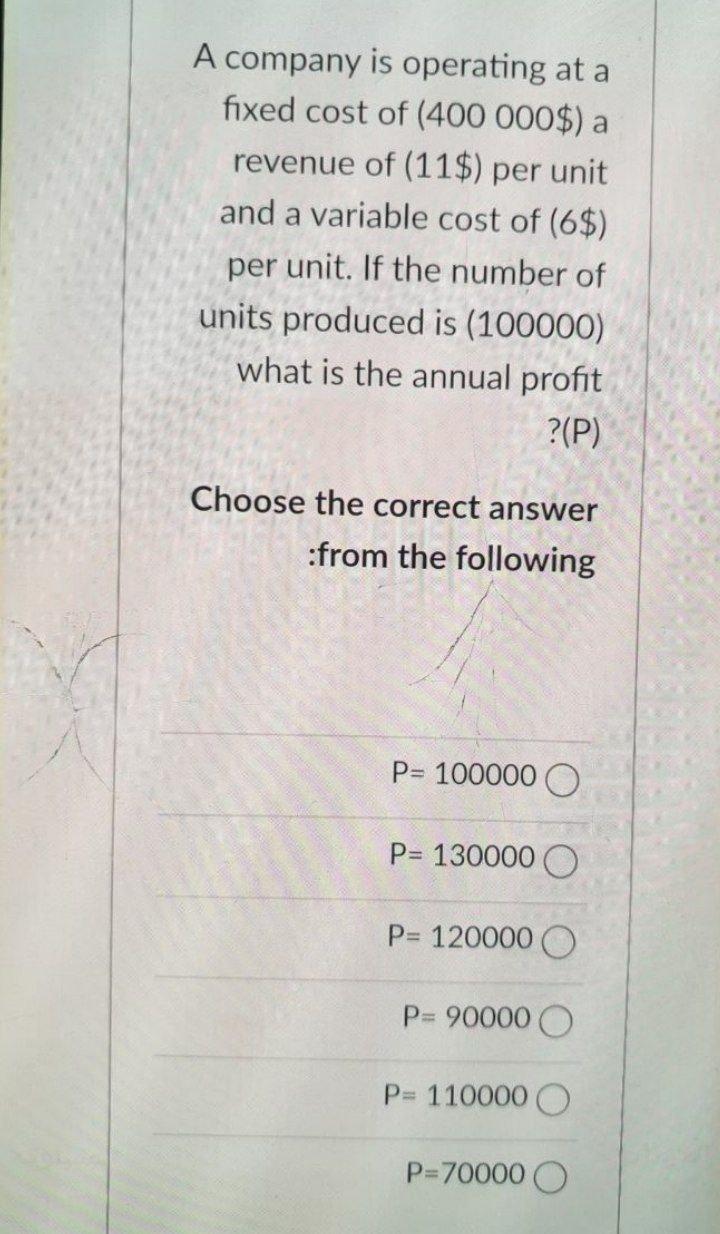Select the P= 100000 answer option
This screenshot has height=1234, width=720.
pos(563,776)
